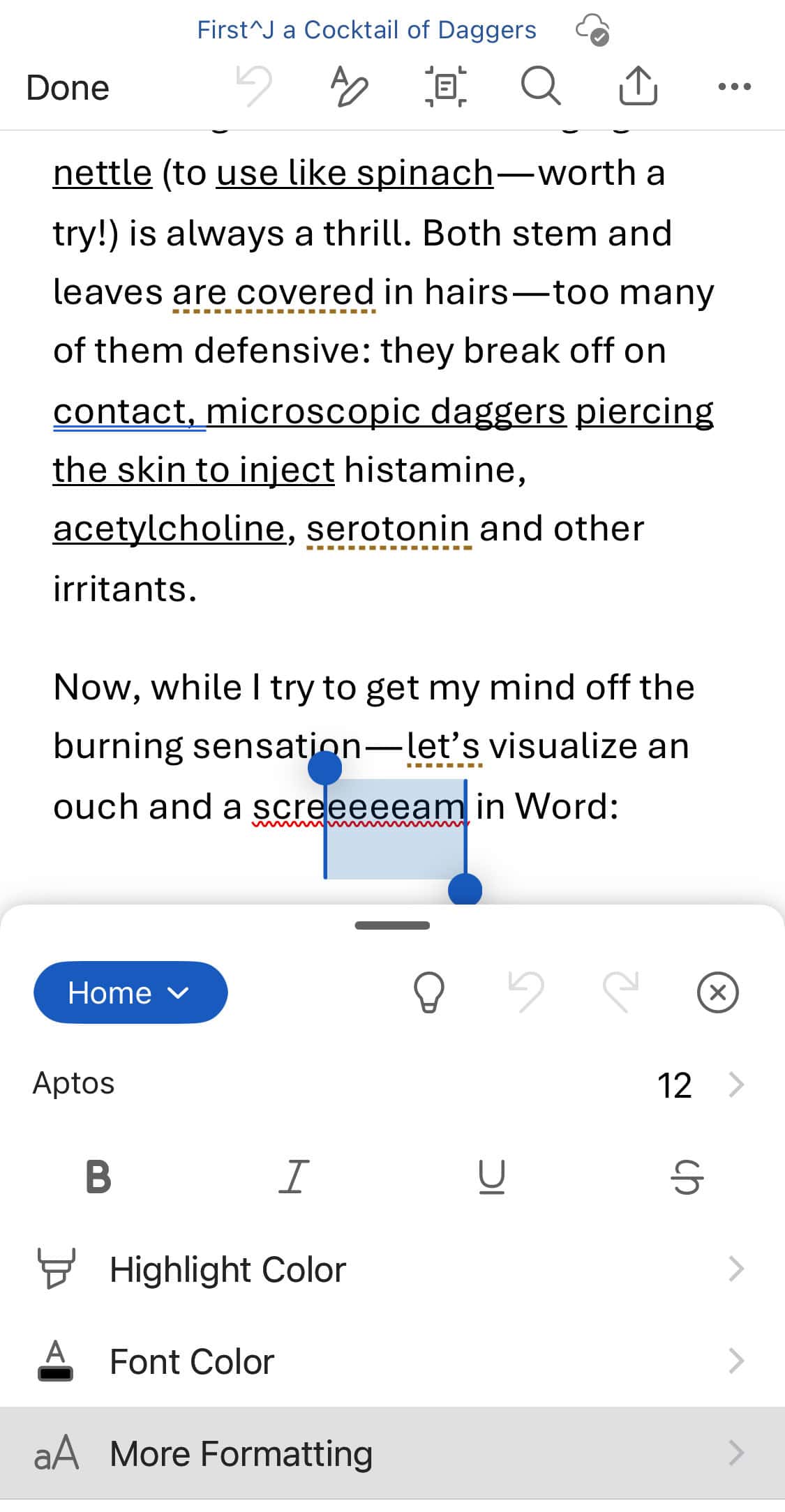This screenshot has width=785, height=1512.
Task: Switch to mobile reading view
Action: [445, 86]
